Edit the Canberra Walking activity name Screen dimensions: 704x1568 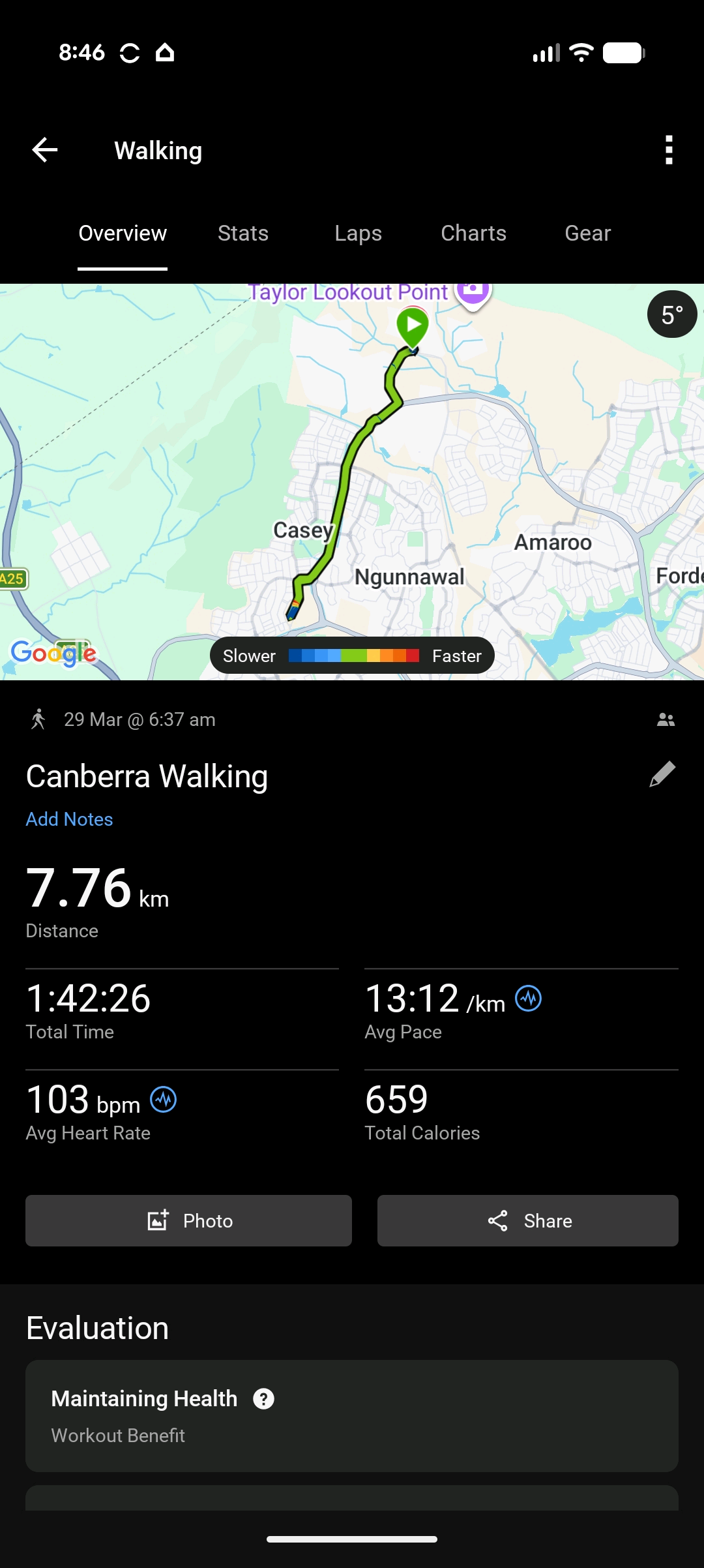point(662,774)
